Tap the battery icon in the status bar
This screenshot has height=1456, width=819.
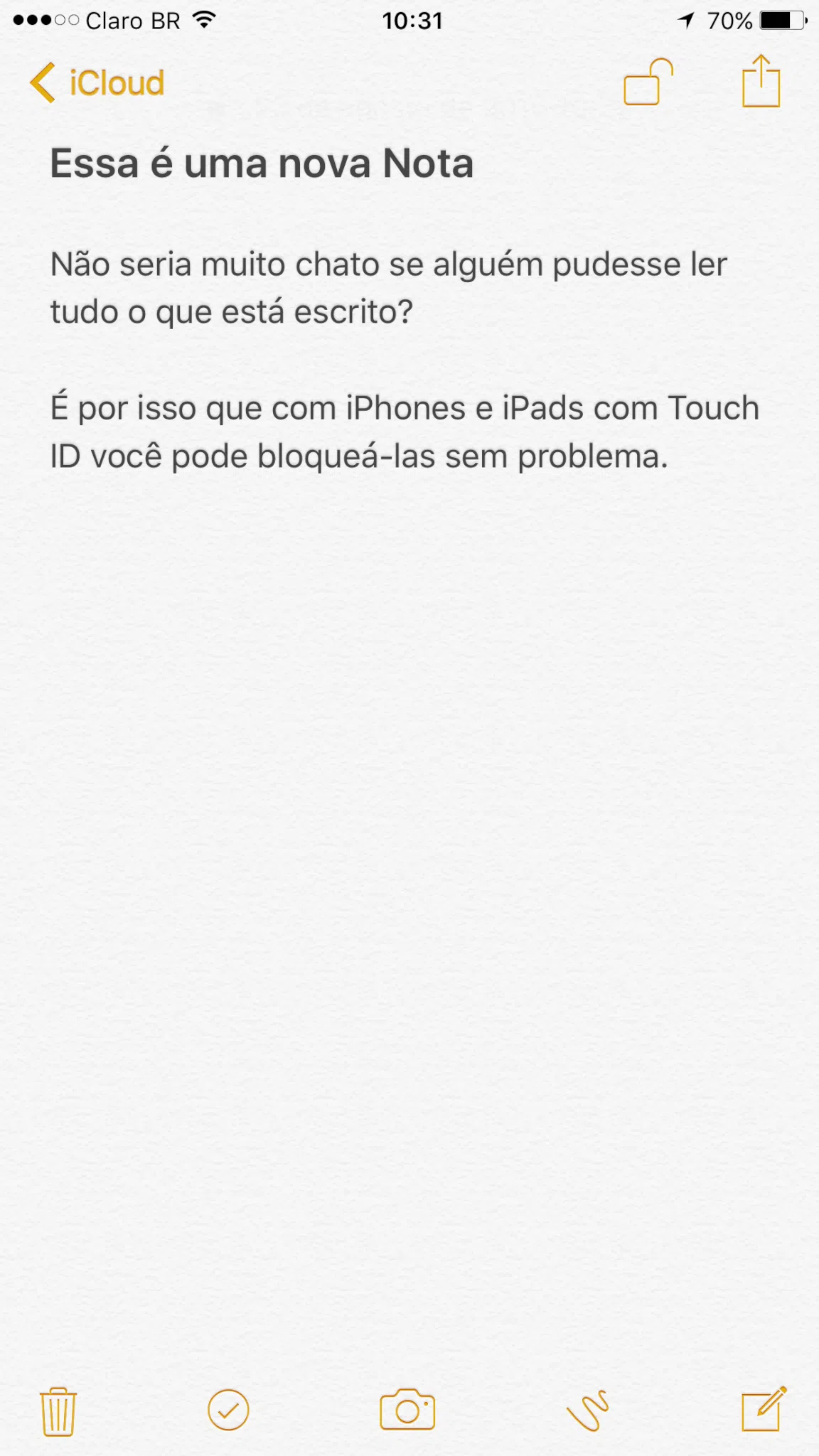[x=778, y=20]
